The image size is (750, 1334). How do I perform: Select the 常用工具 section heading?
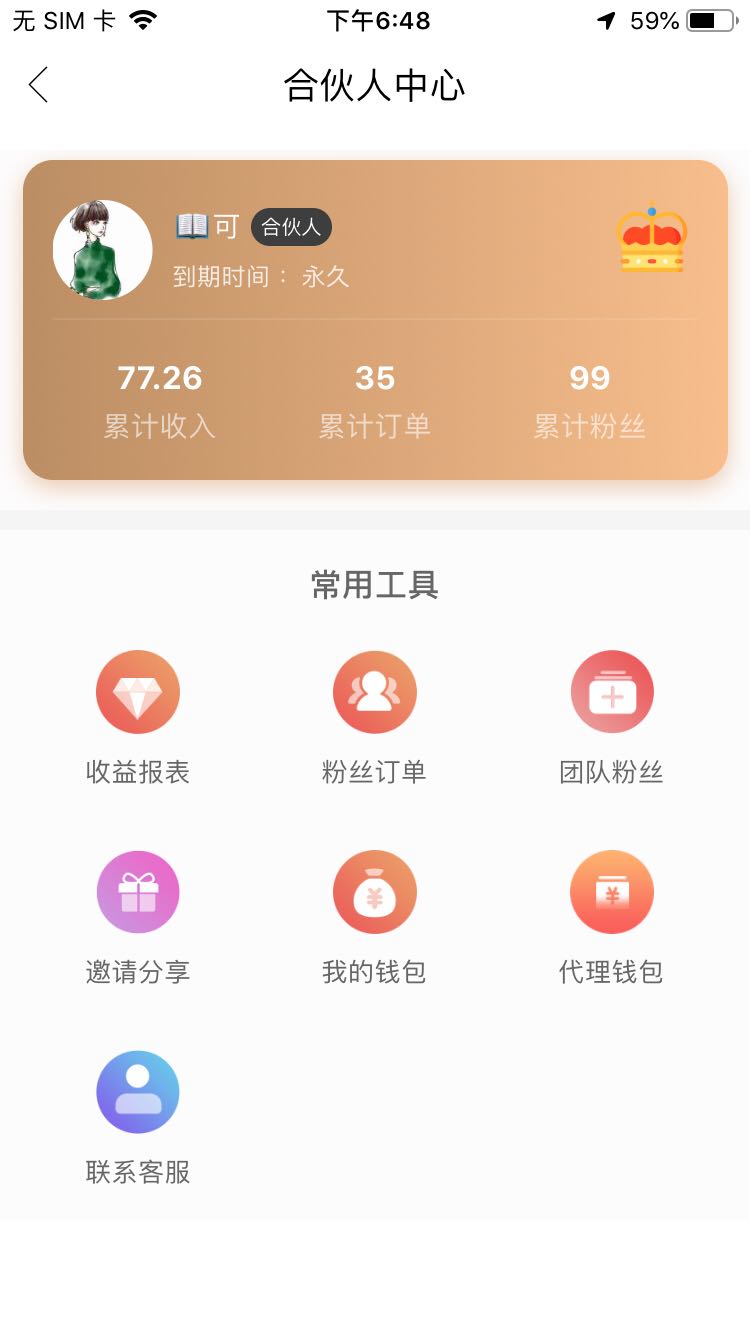(374, 585)
